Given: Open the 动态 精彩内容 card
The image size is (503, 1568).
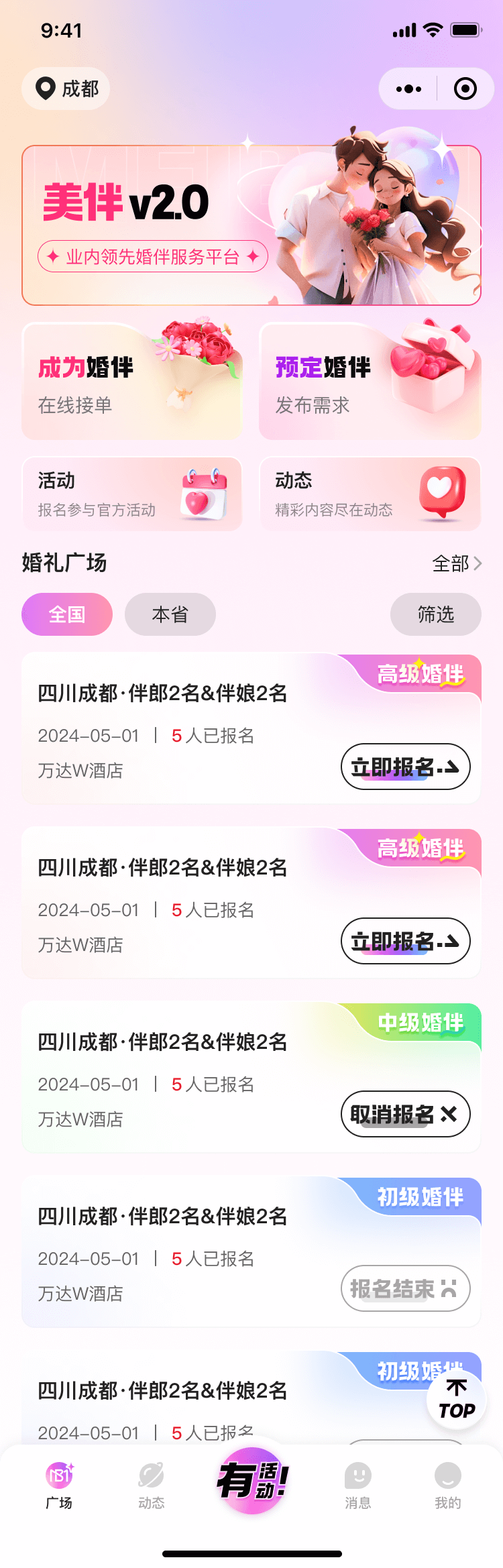Looking at the screenshot, I should (x=370, y=494).
